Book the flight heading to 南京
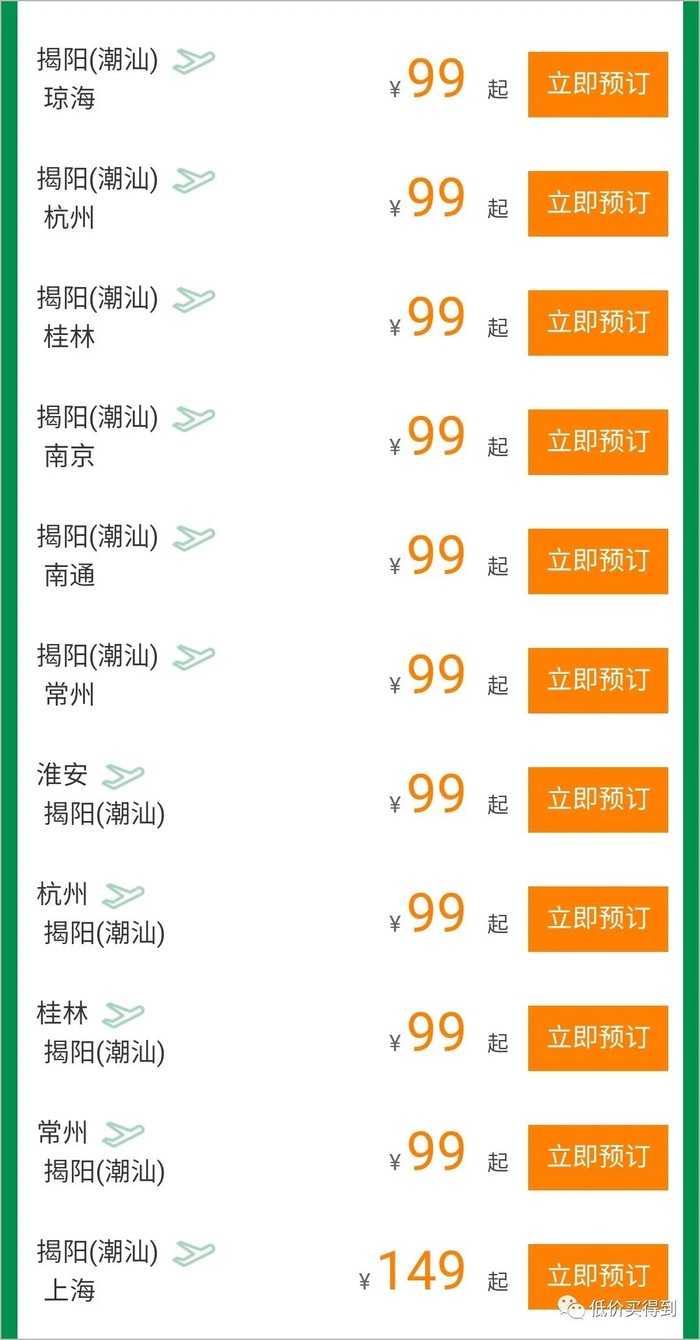This screenshot has width=700, height=1340. (x=597, y=441)
